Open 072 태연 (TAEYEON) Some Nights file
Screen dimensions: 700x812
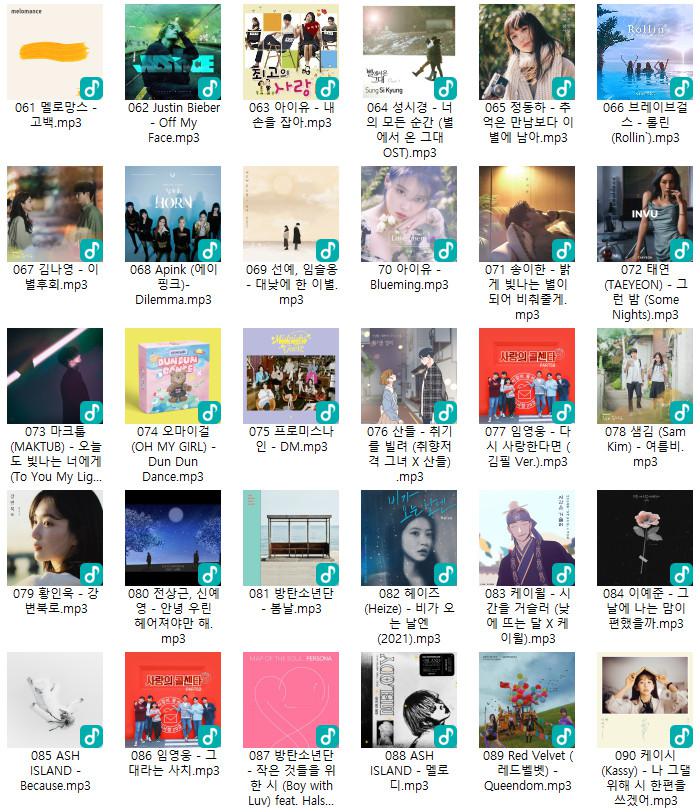click(x=645, y=214)
